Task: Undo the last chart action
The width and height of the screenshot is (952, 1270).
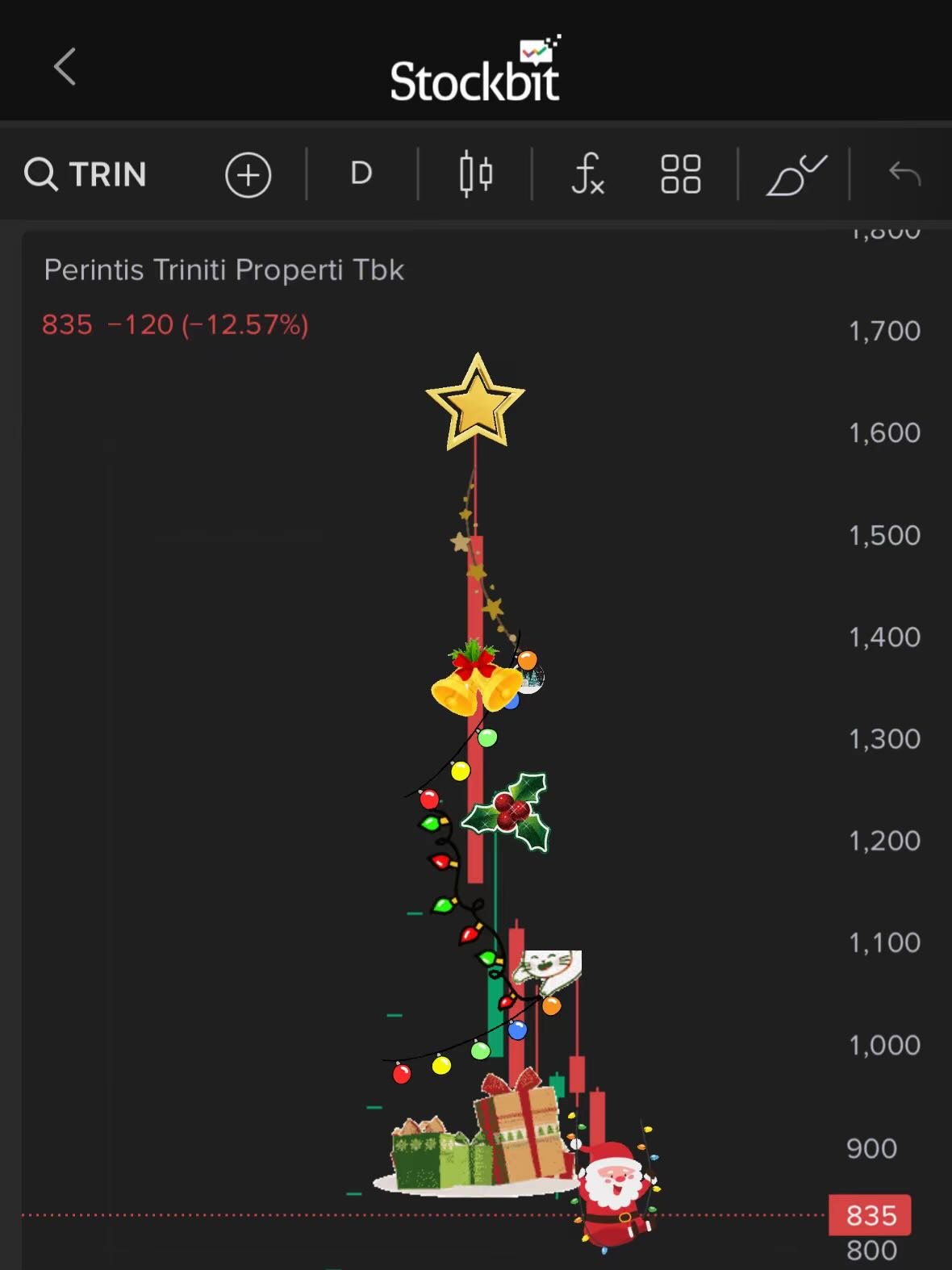Action: (904, 173)
